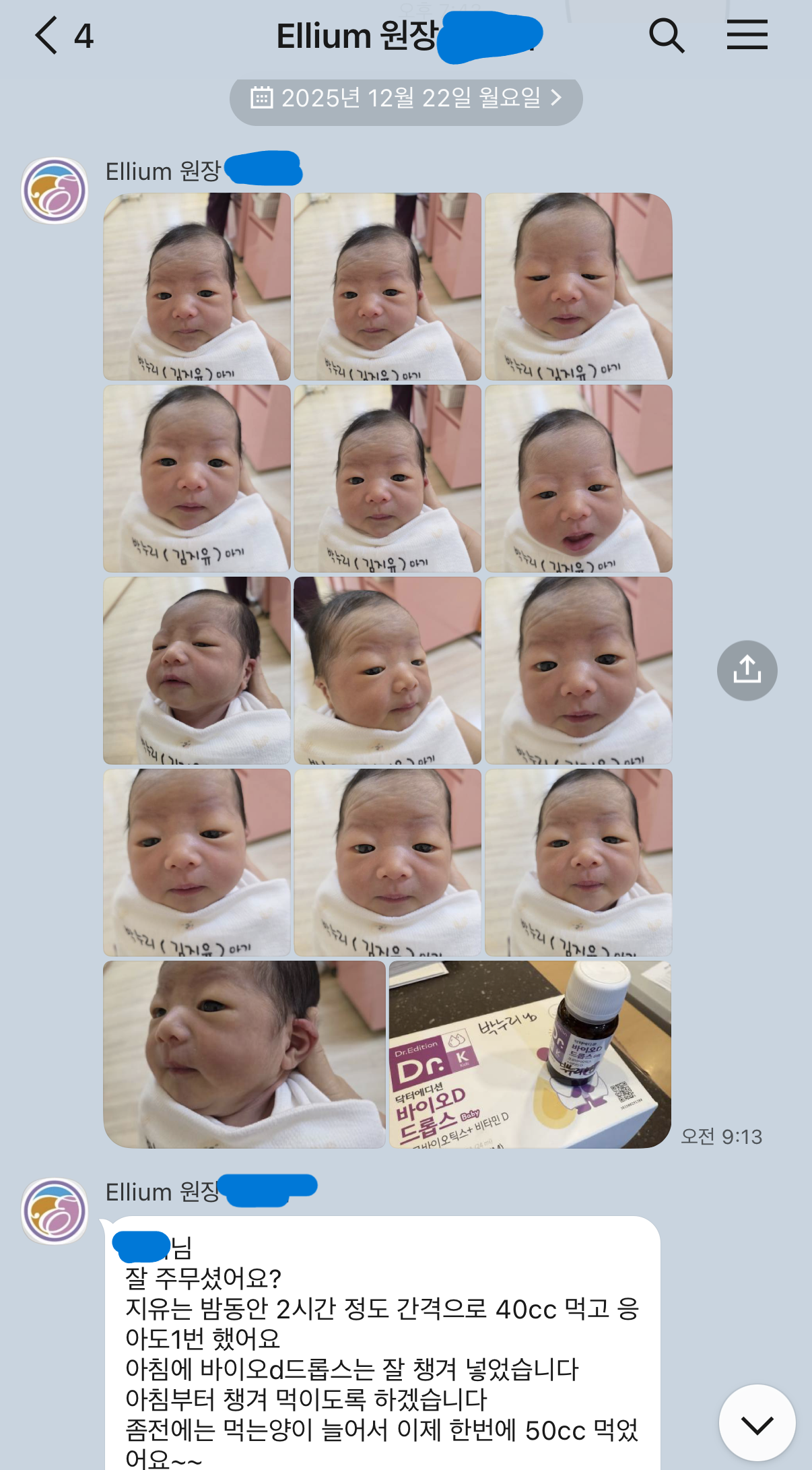This screenshot has width=812, height=1470.
Task: Search within this chat
Action: [x=667, y=35]
